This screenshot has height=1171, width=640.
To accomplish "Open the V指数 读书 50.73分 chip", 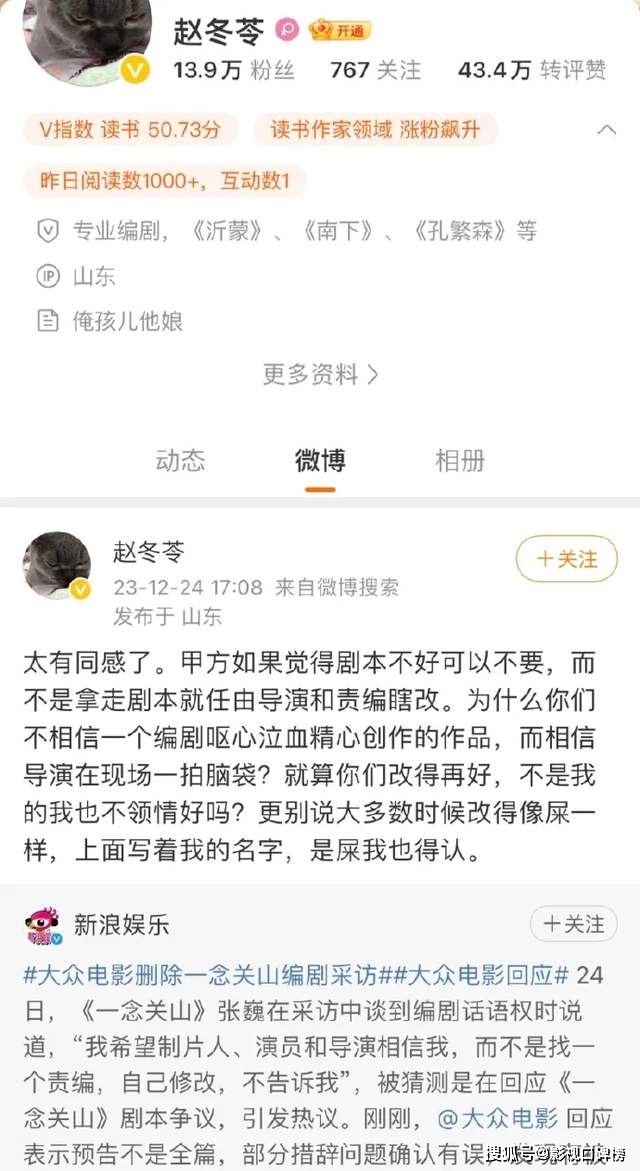I will (x=130, y=129).
